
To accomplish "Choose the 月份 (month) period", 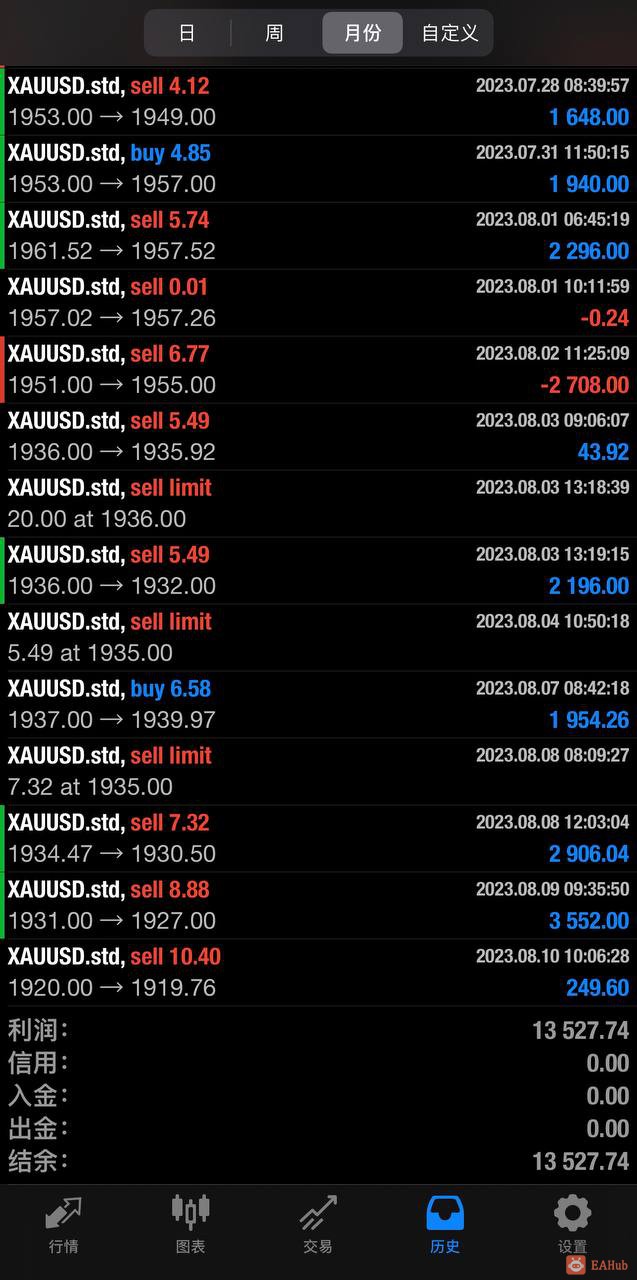I will click(362, 33).
